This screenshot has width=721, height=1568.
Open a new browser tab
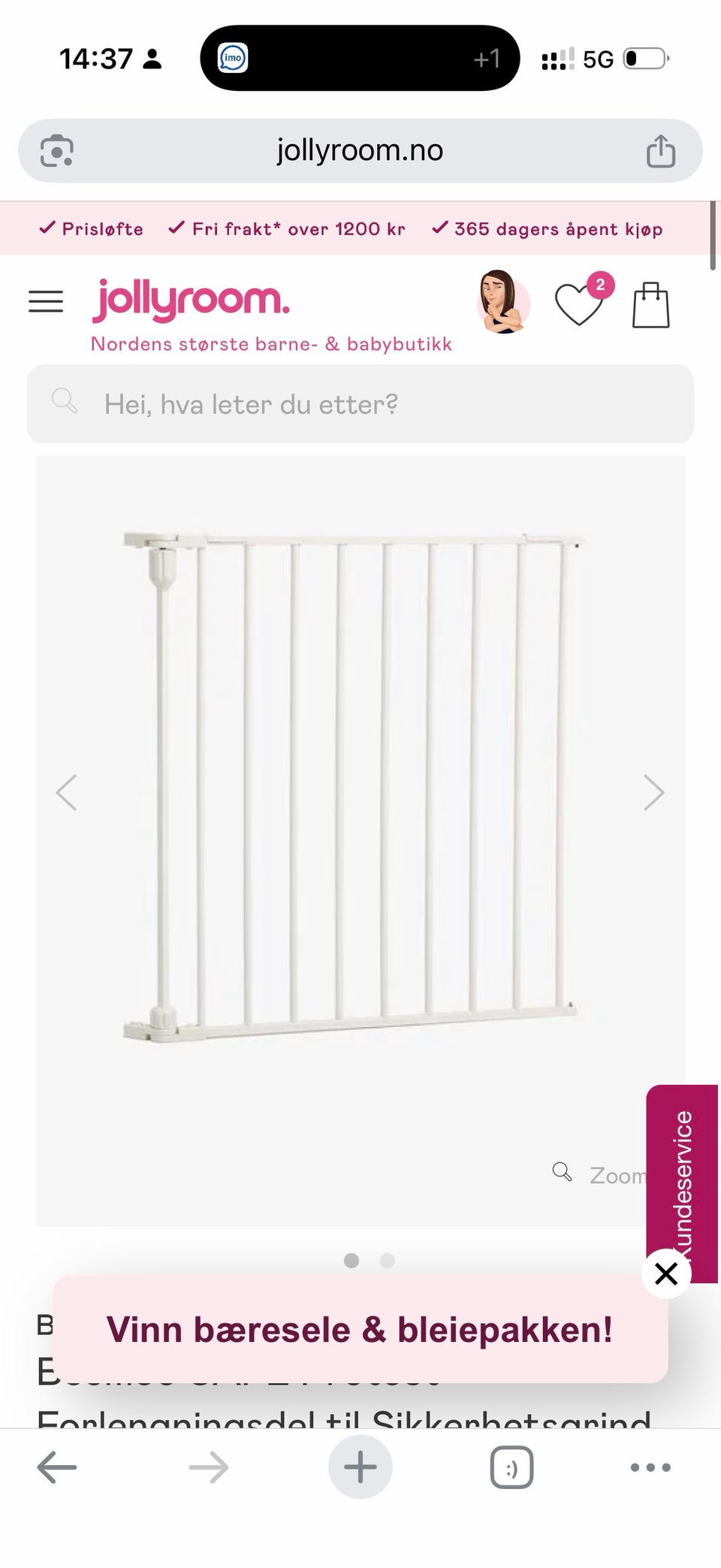point(360,1467)
